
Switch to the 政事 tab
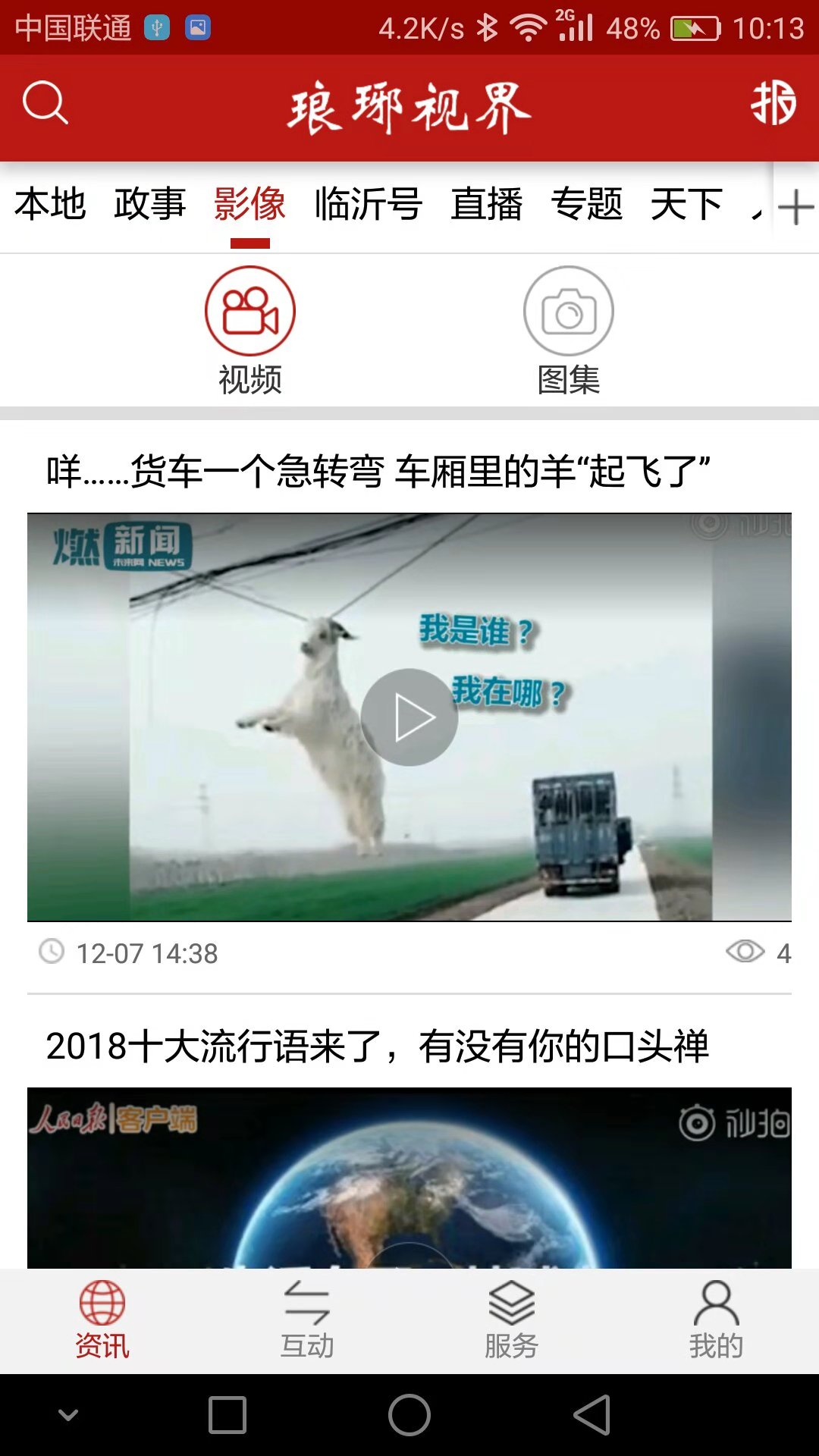(150, 205)
